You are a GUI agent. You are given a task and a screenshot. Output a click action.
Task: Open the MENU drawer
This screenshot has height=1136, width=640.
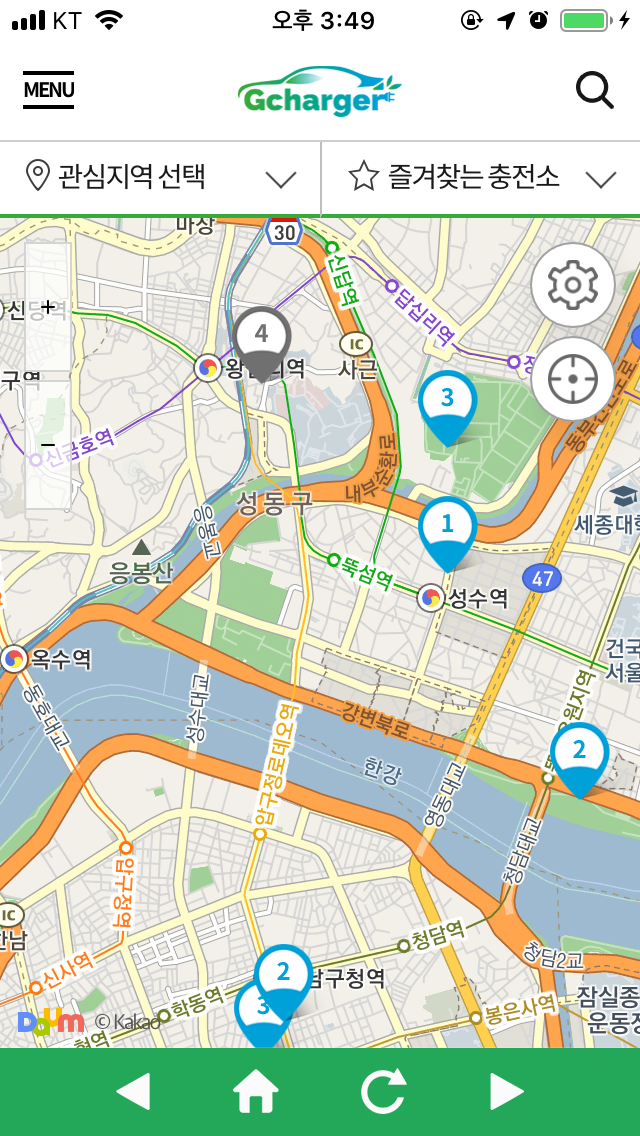[49, 90]
